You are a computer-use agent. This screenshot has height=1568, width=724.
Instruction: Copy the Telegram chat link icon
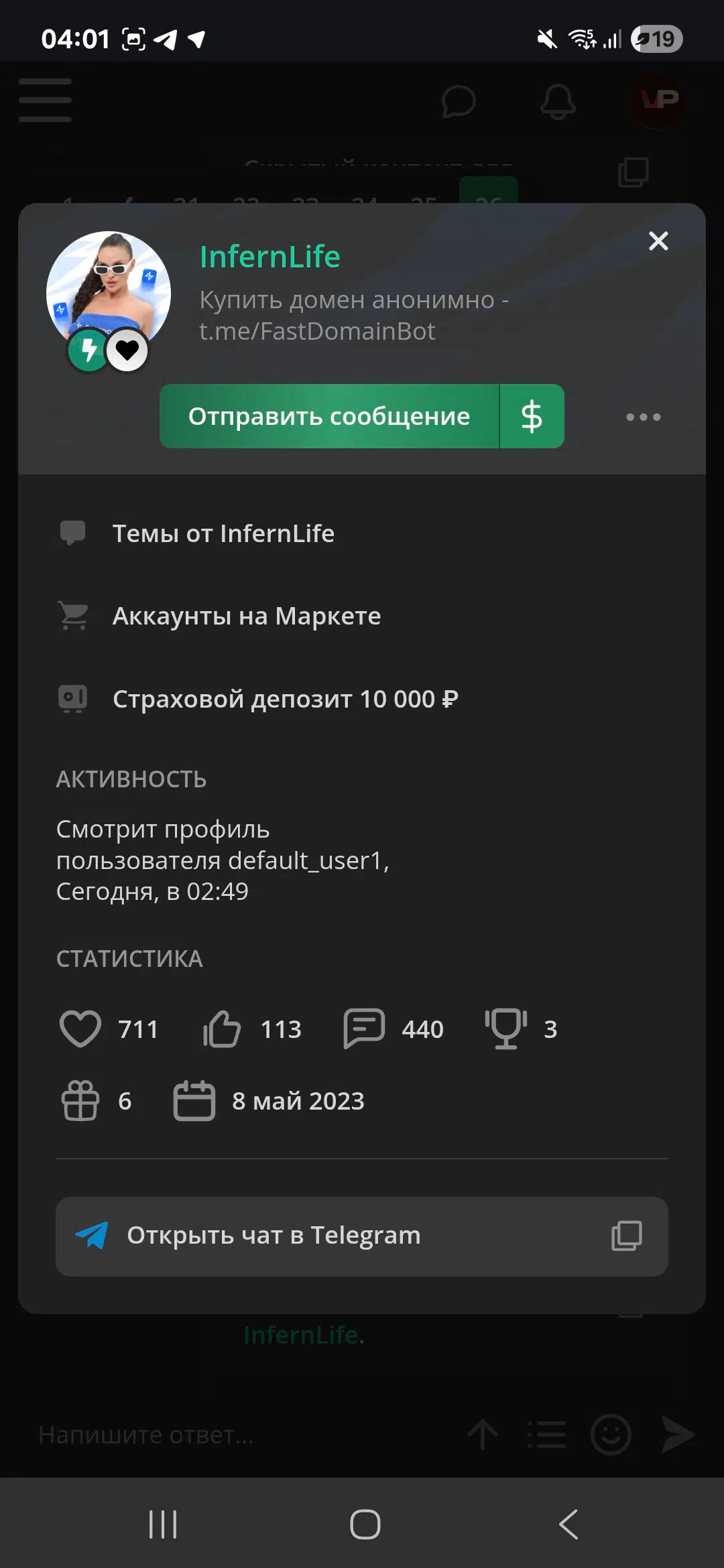tap(627, 1236)
